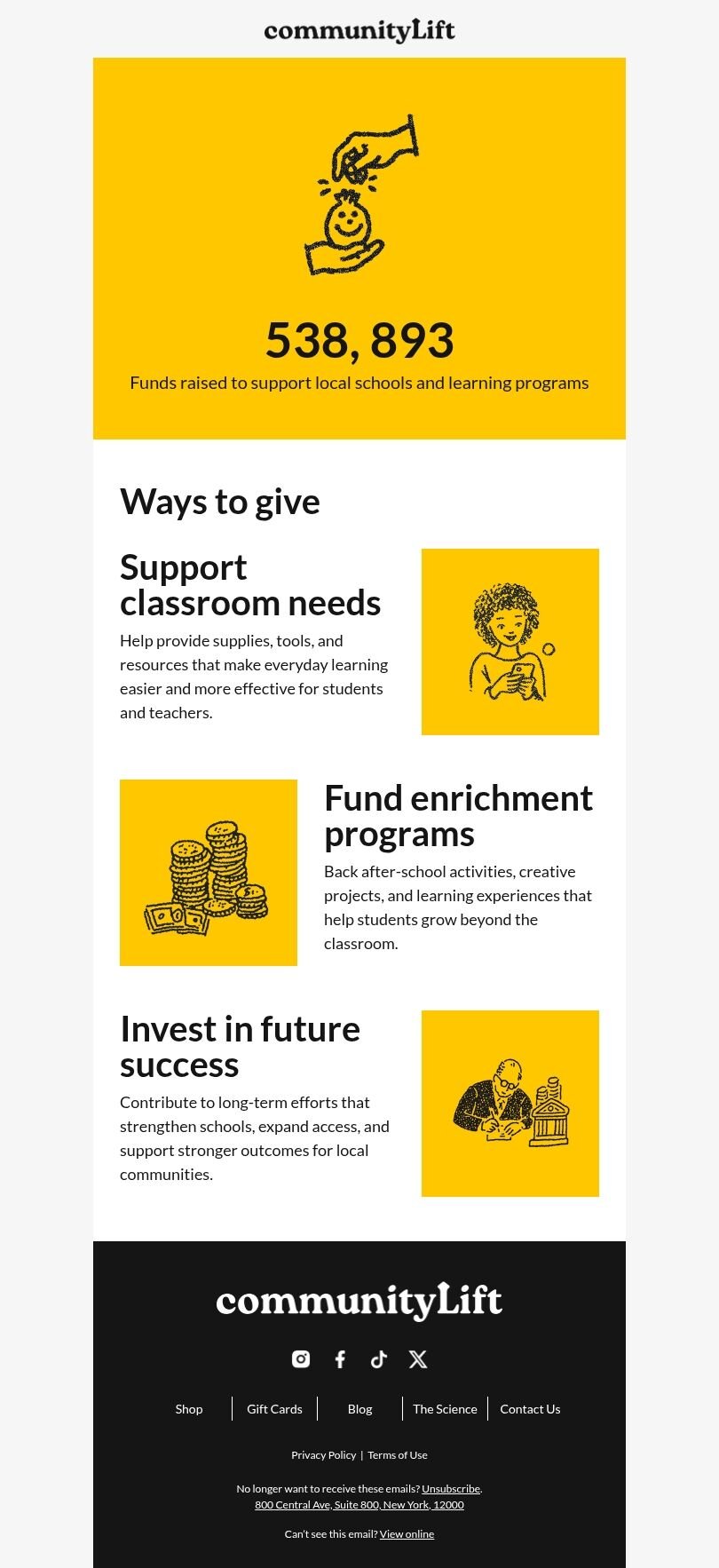Select Contact Us in footer
Screen dimensions: 719x1568
(530, 1408)
